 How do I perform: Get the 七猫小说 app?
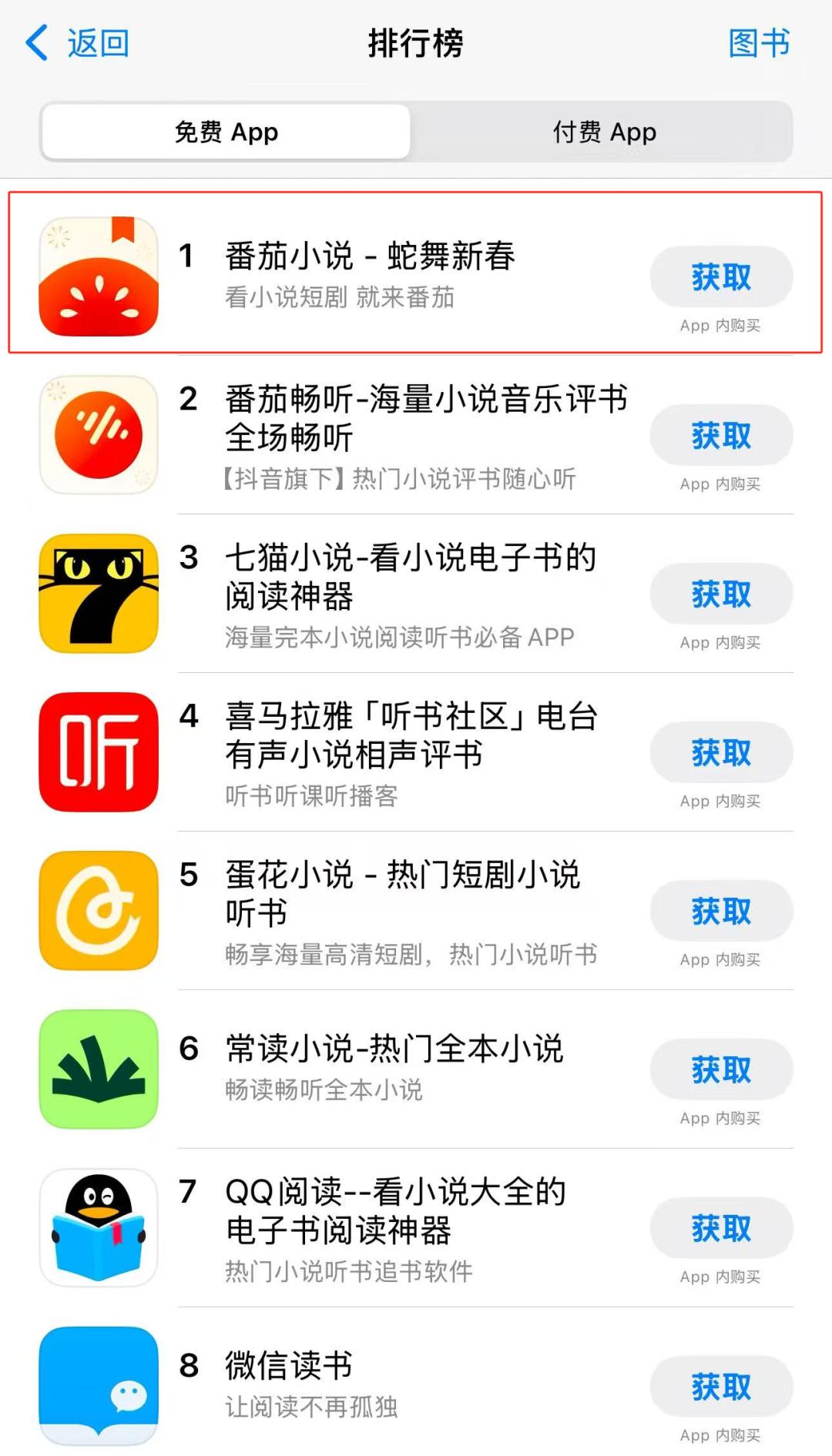[720, 594]
